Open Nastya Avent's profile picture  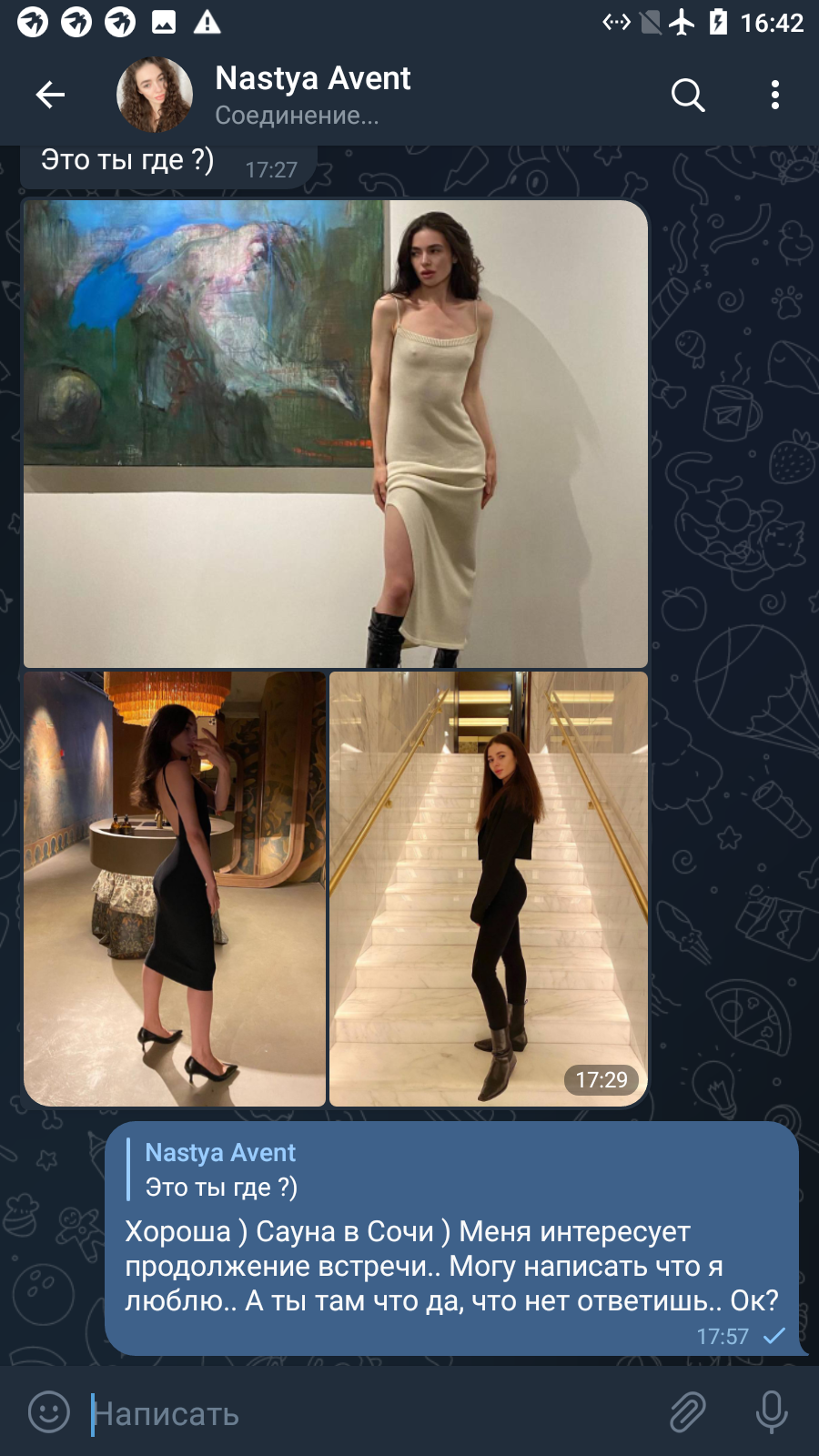pos(155,95)
